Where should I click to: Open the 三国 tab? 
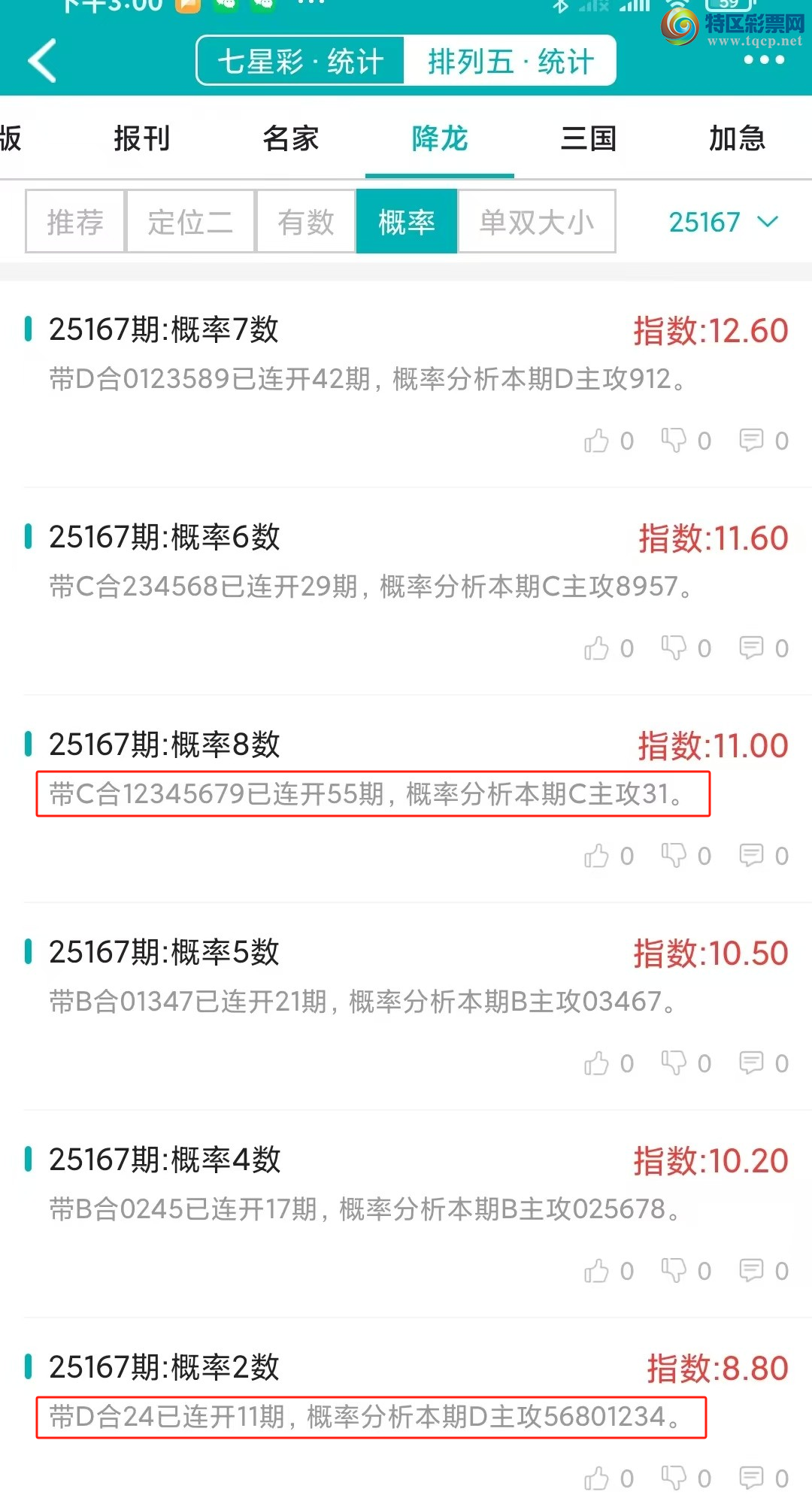[589, 138]
